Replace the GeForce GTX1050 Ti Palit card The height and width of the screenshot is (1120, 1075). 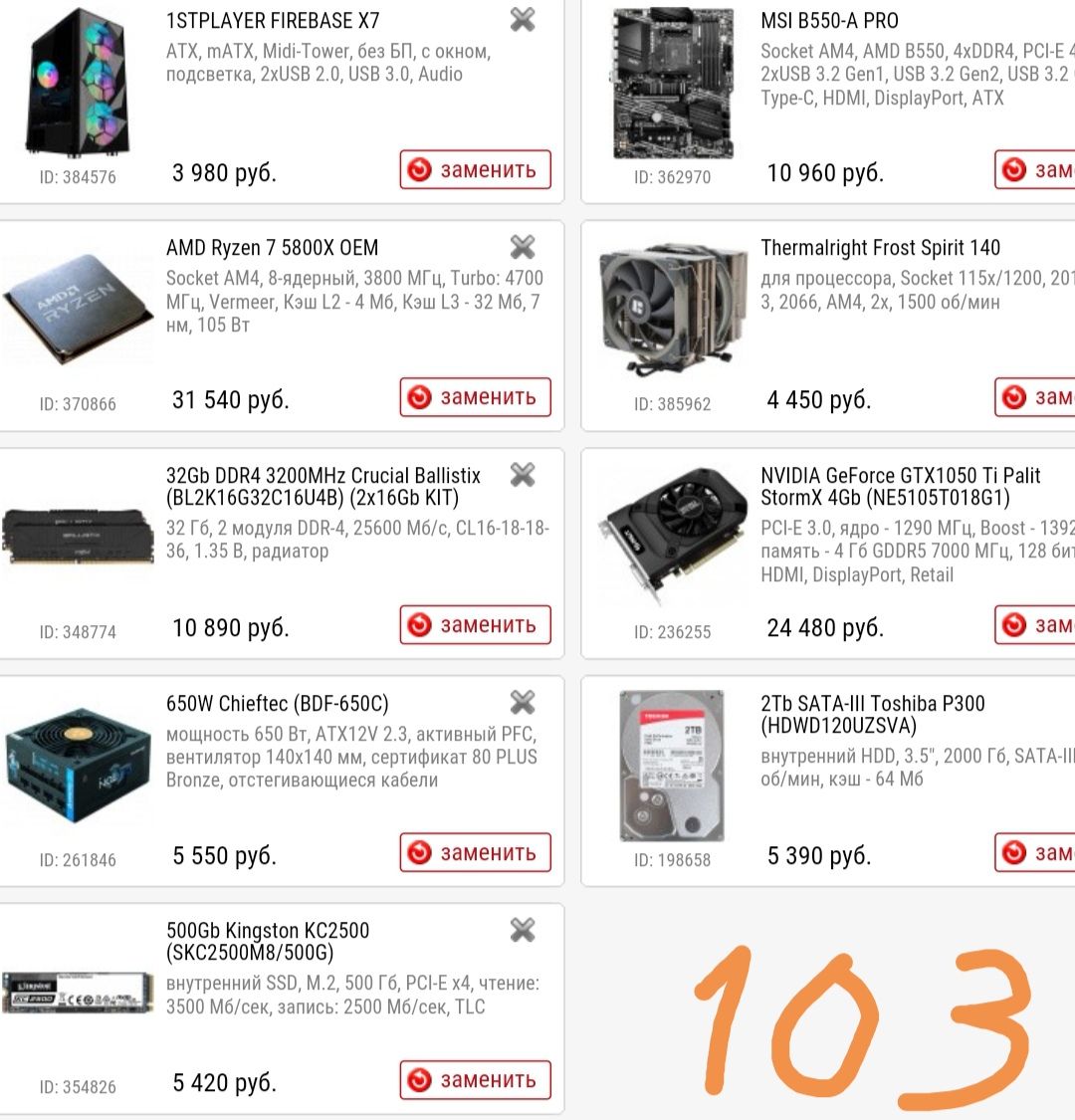[x=1035, y=625]
